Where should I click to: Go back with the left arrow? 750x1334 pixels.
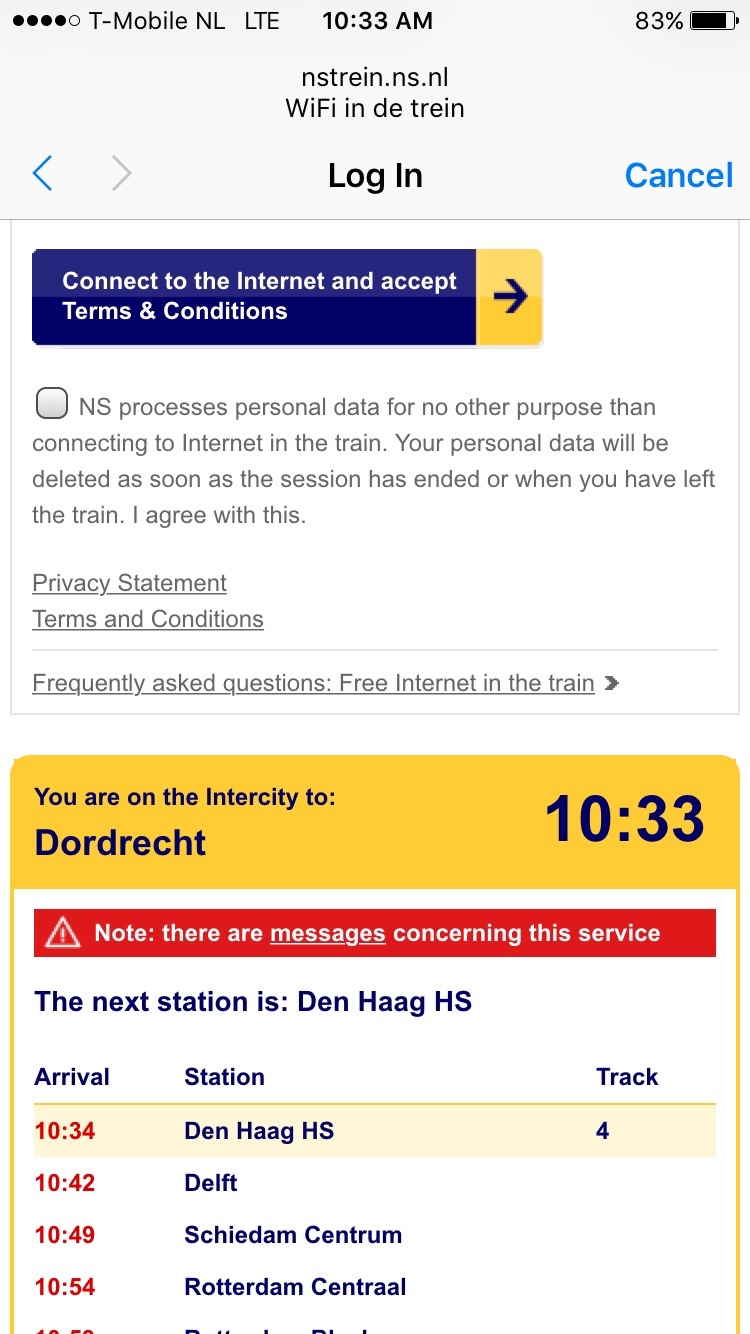tap(42, 174)
